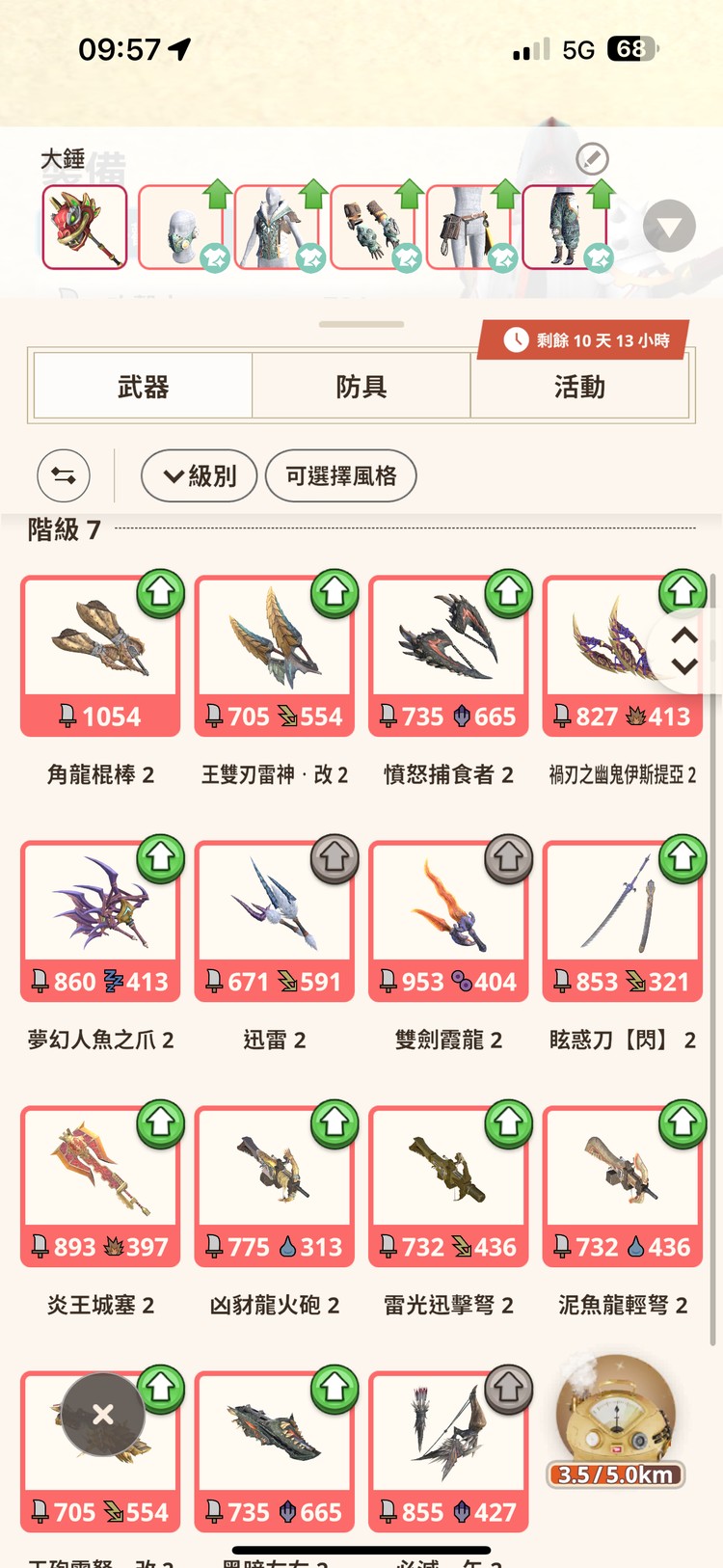Viewport: 723px width, 1568px height.
Task: Choose the 憤怒捕食者 2 dual blades
Action: pos(448,658)
